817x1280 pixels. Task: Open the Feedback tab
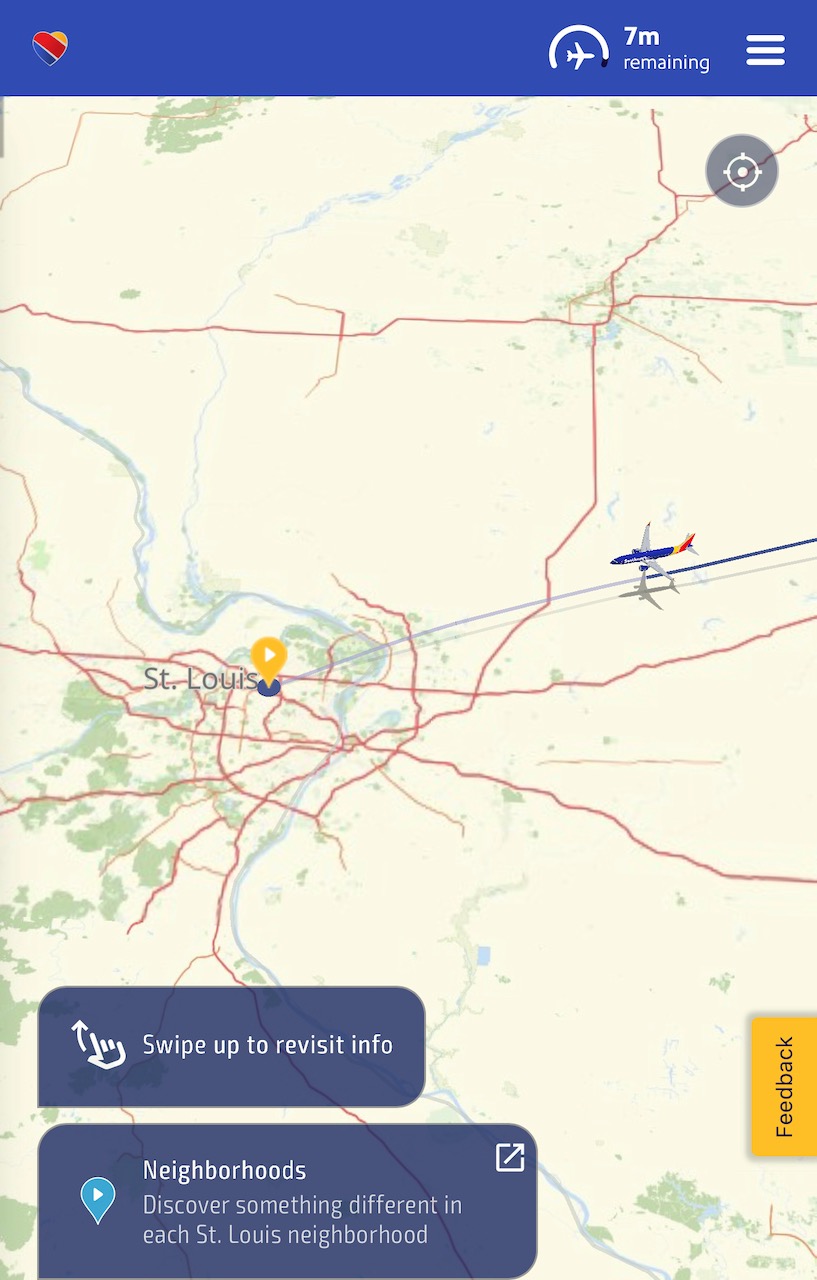pos(784,1086)
